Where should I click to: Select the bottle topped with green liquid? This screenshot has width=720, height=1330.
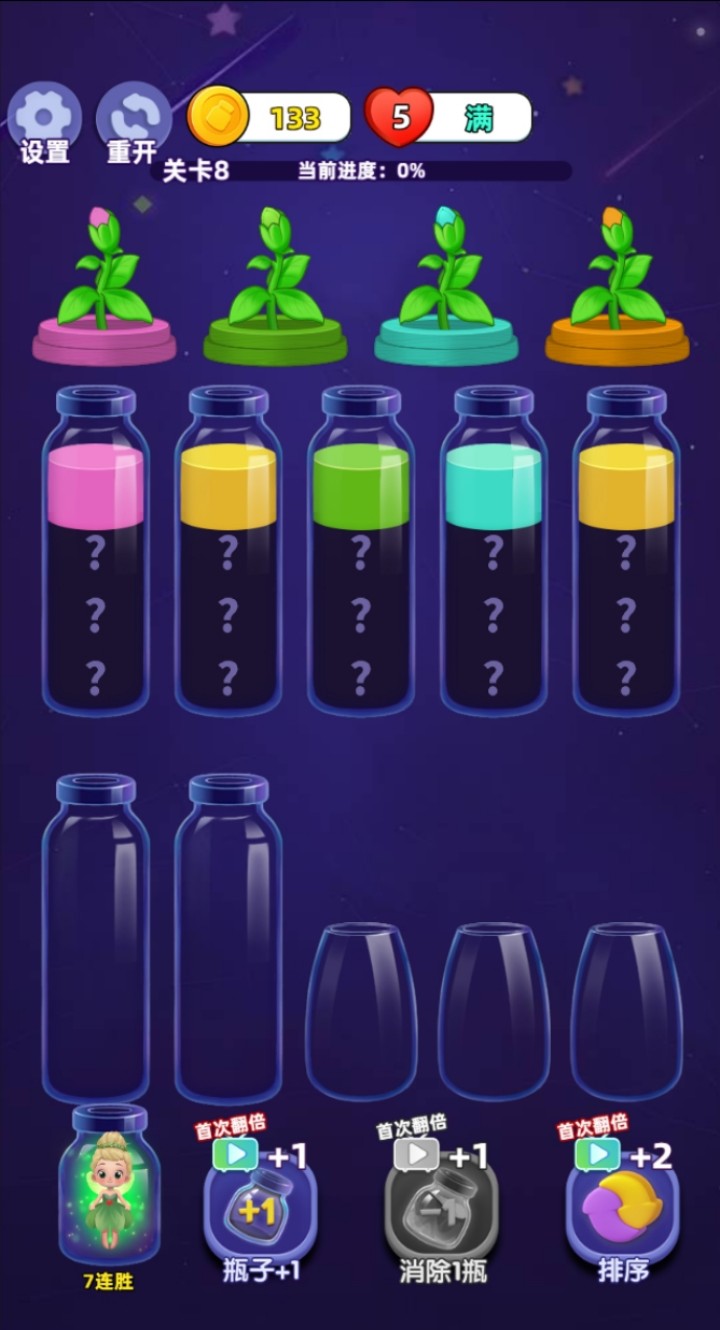coord(361,550)
